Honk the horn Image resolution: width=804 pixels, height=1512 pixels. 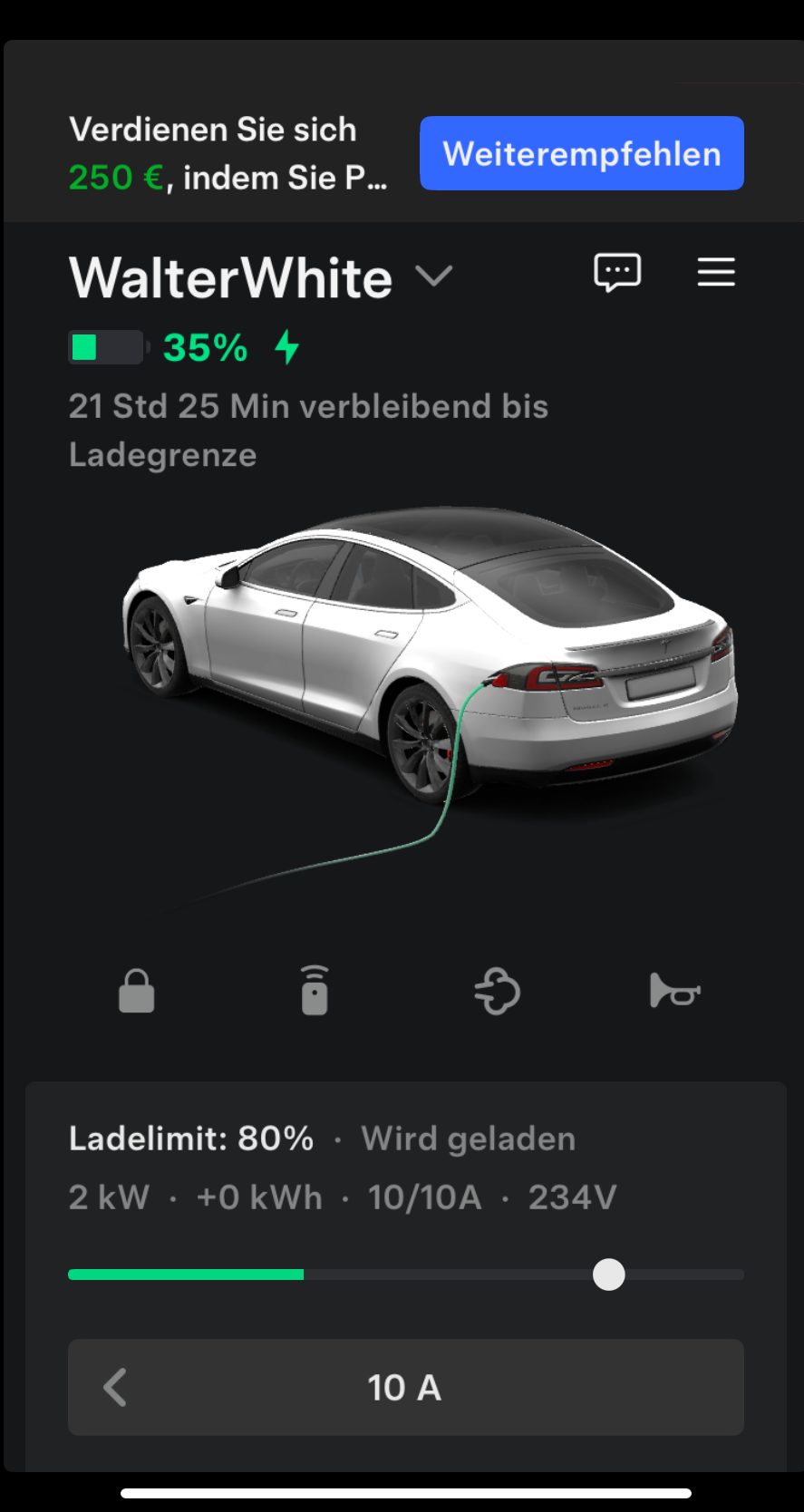(674, 991)
